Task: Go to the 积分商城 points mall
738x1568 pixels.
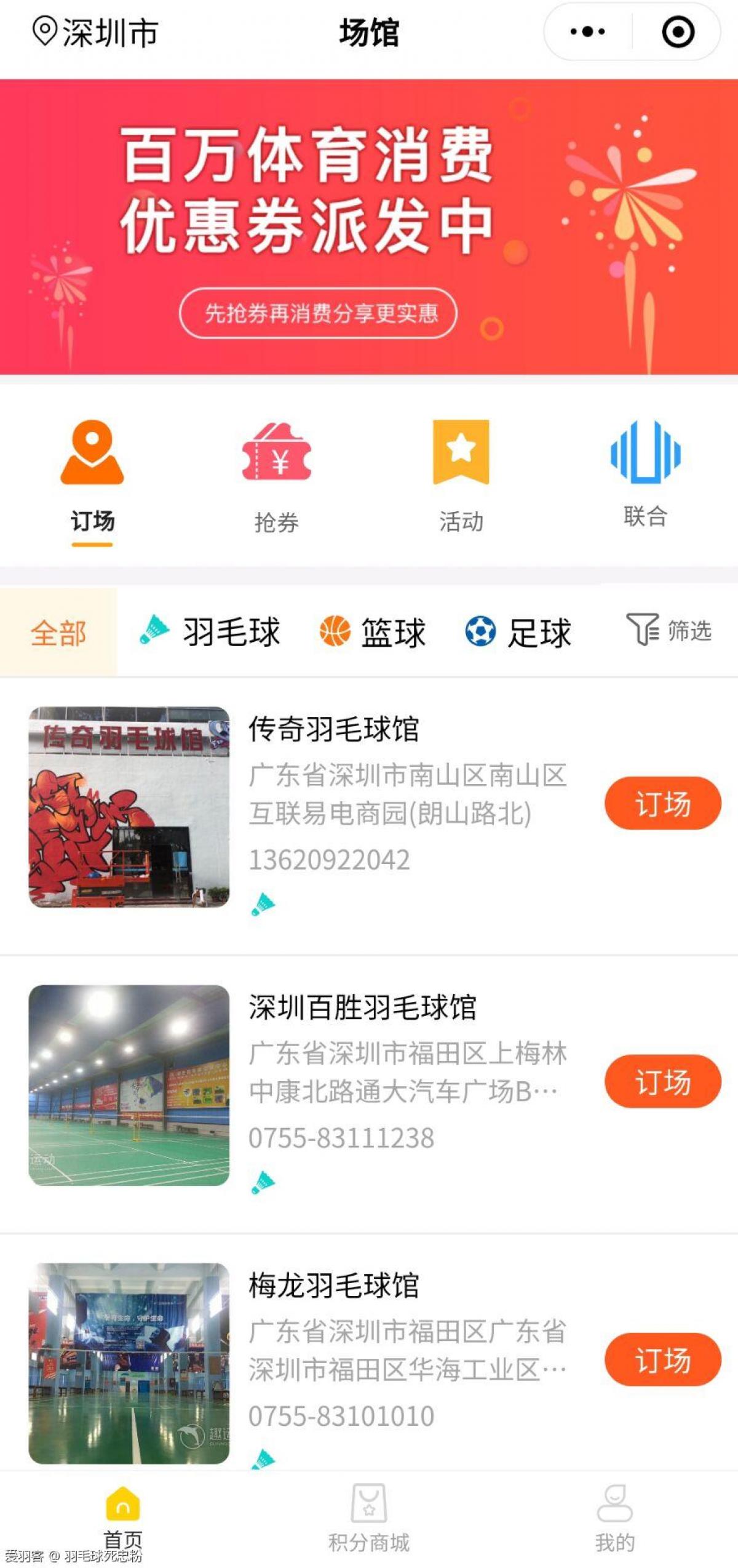Action: [x=369, y=1518]
